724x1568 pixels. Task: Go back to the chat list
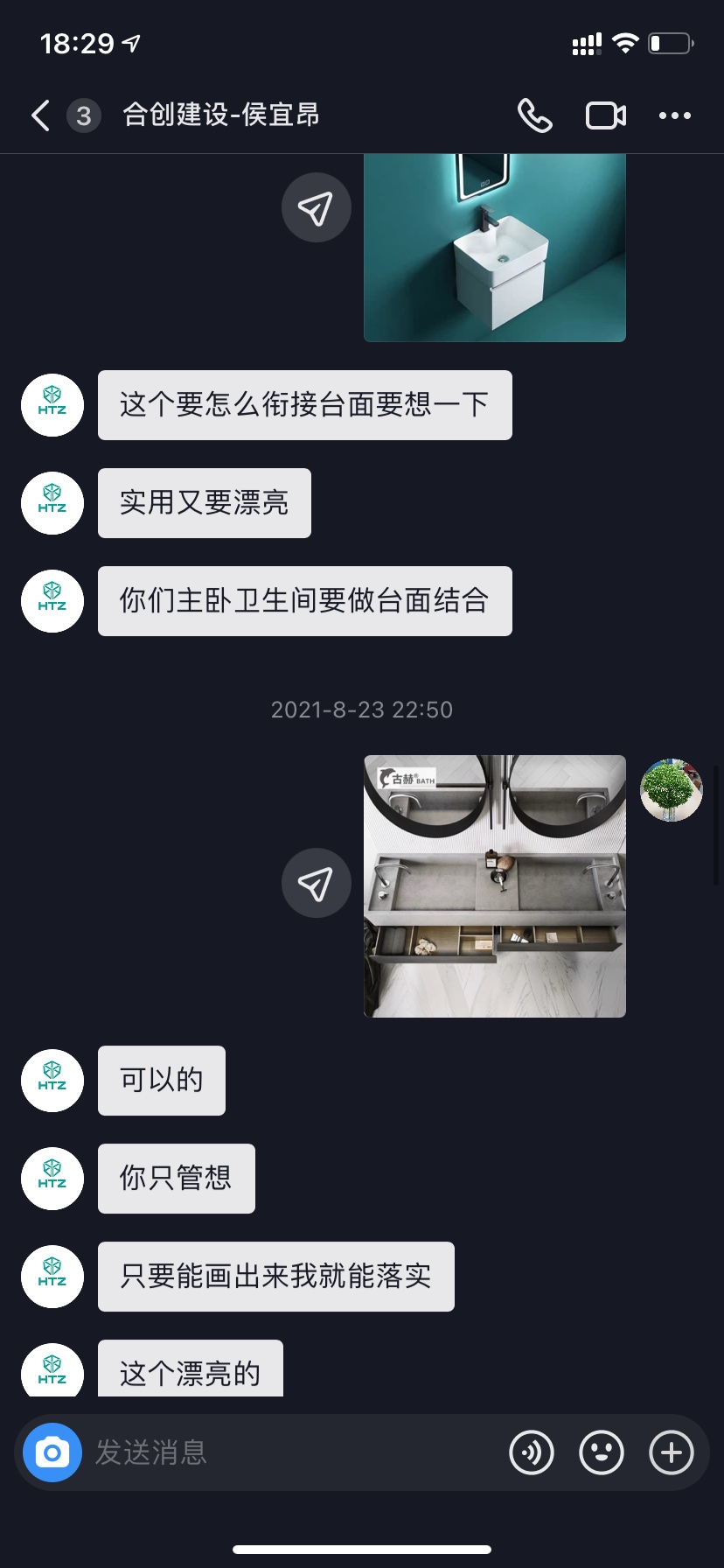coord(40,115)
